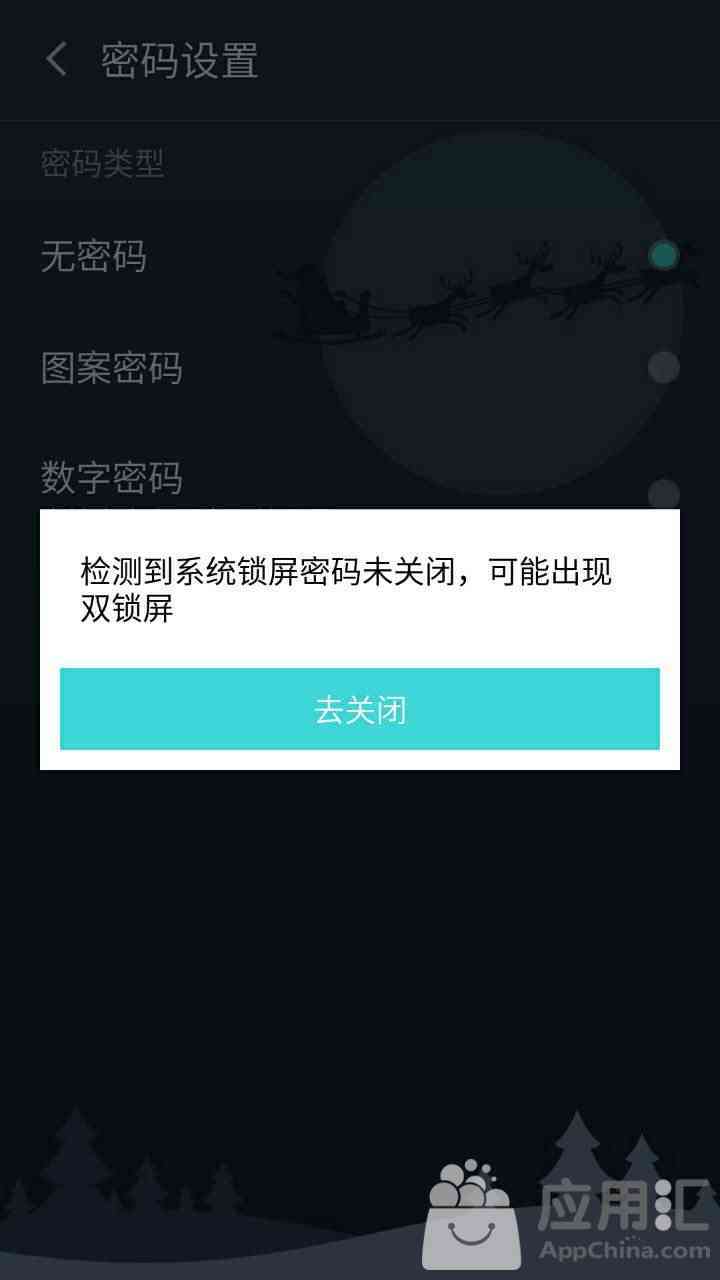Screen dimensions: 720x1280
Task: Select 数字密码 as password type
Action: [x=360, y=478]
